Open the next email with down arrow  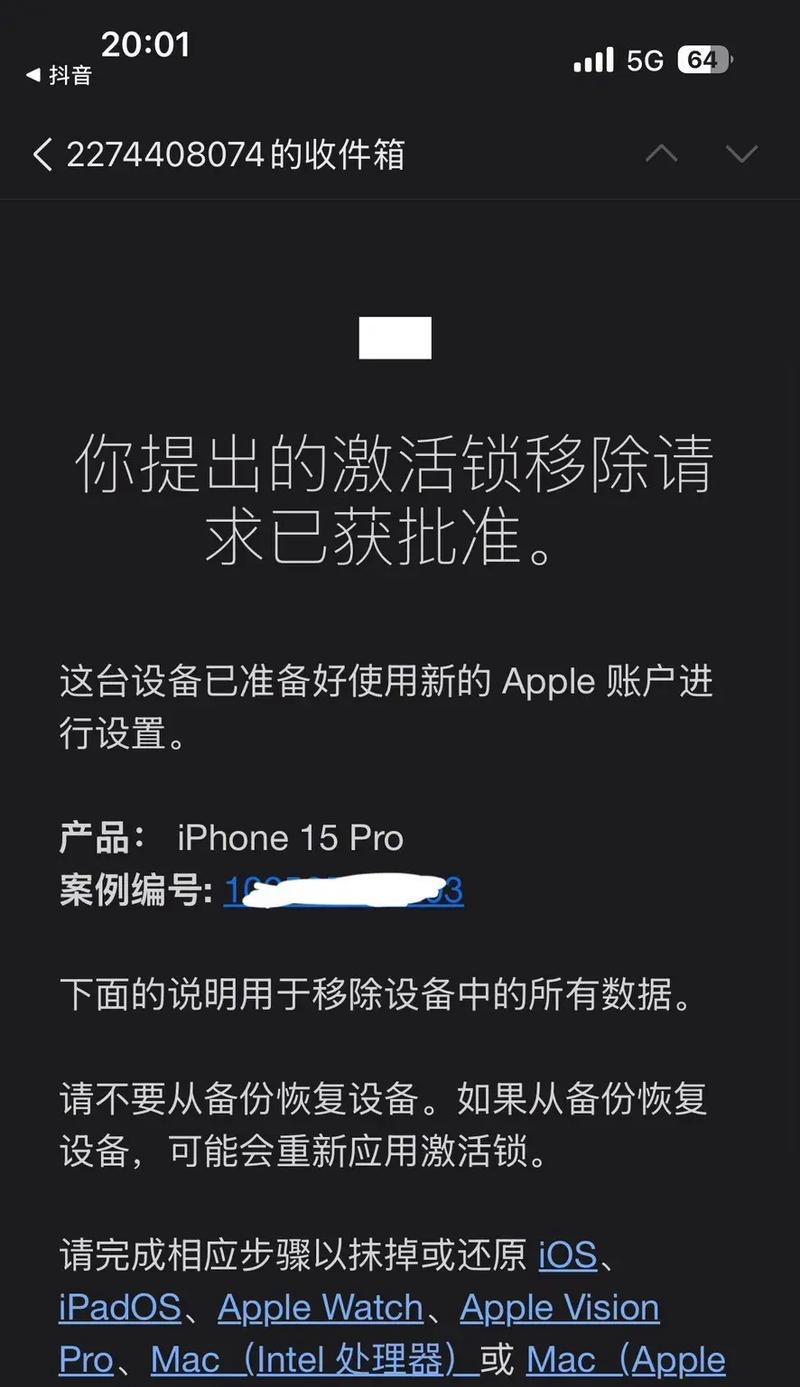pos(741,154)
